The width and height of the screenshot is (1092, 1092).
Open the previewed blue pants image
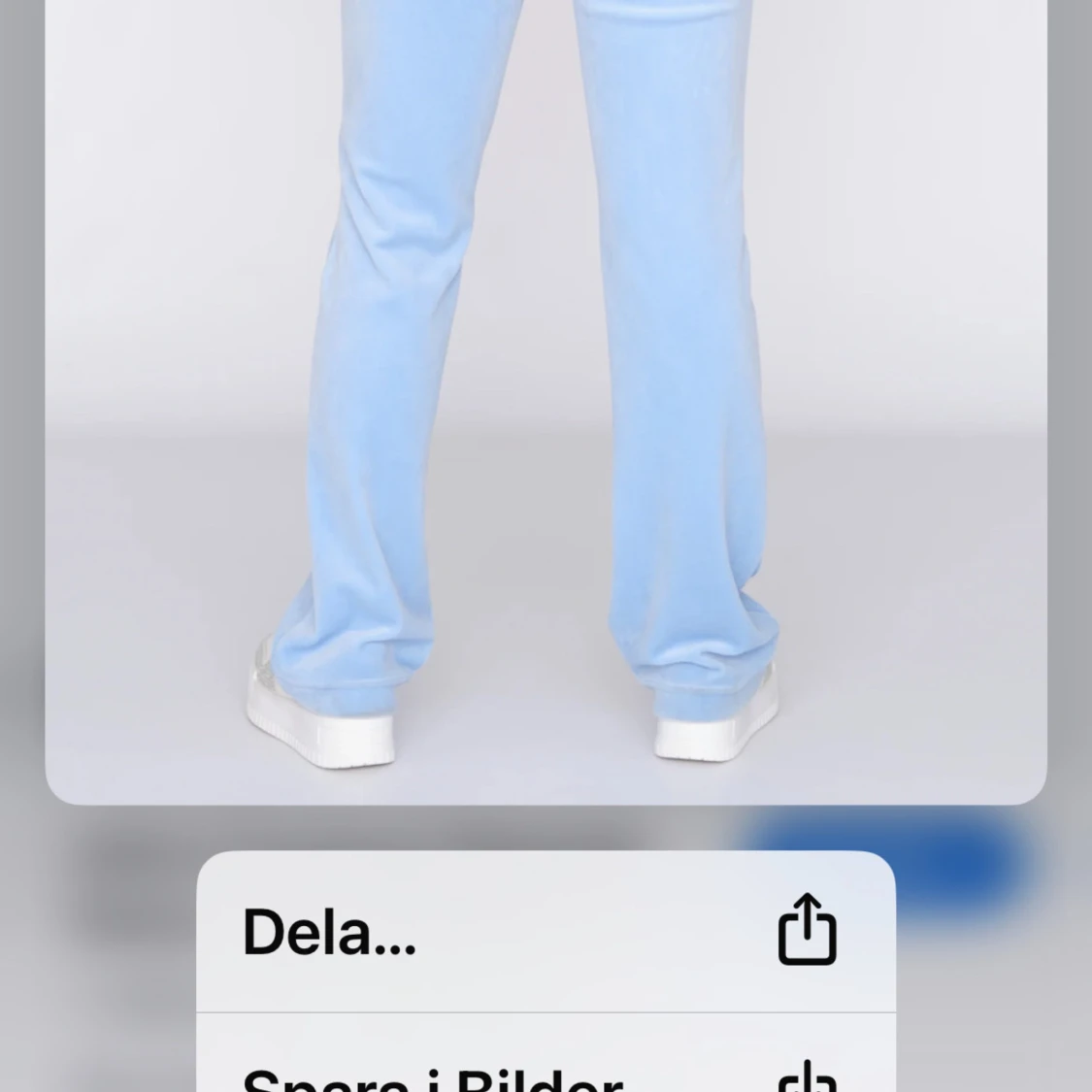(x=546, y=388)
